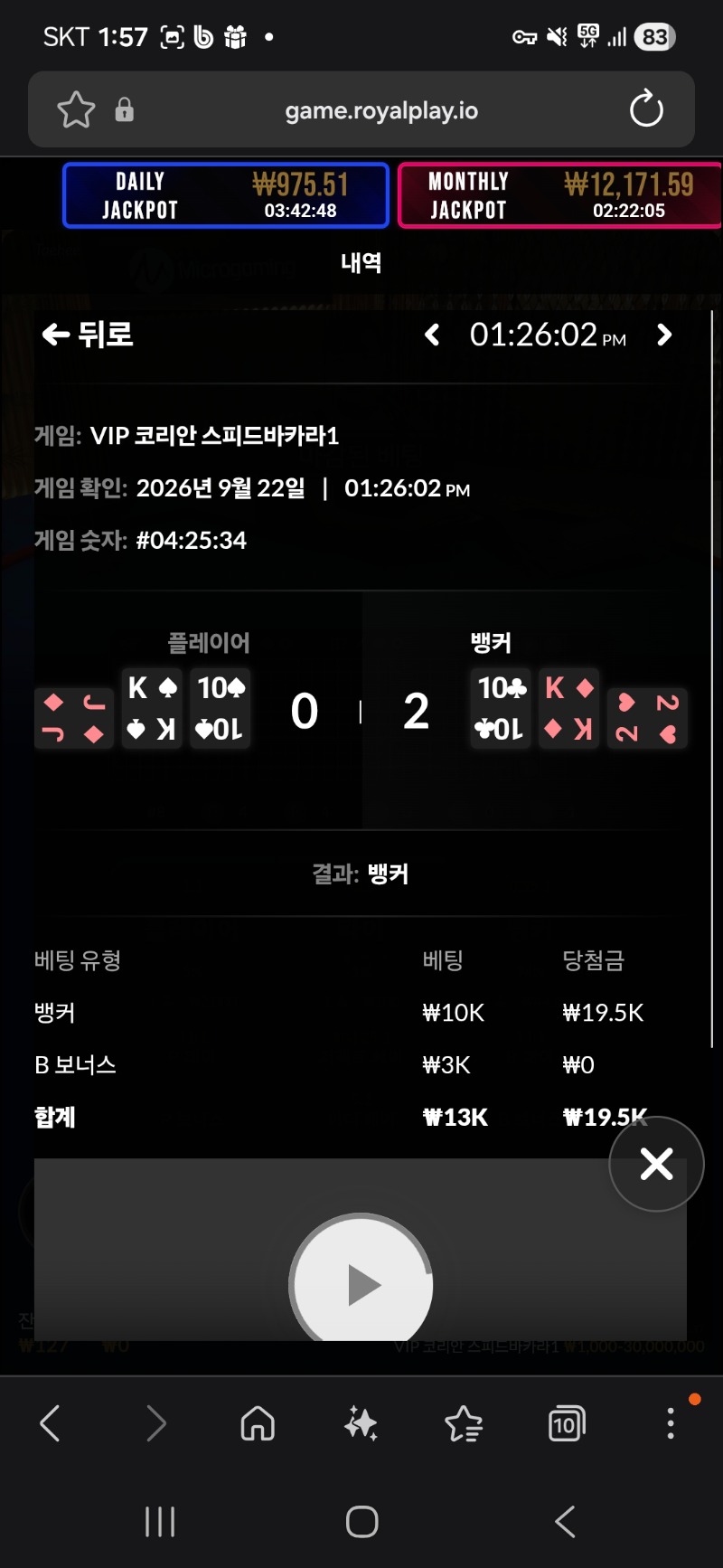
Task: Open the Monthly Jackpot banner
Action: coord(559,195)
